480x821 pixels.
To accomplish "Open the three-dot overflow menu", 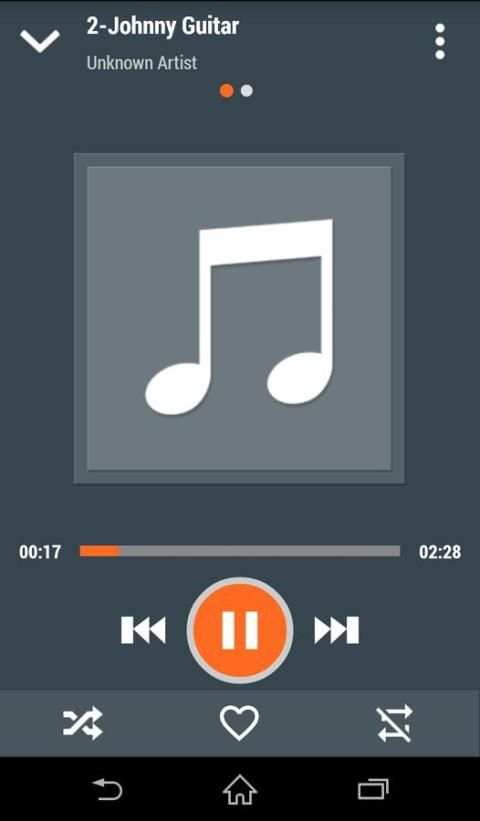I will point(440,41).
